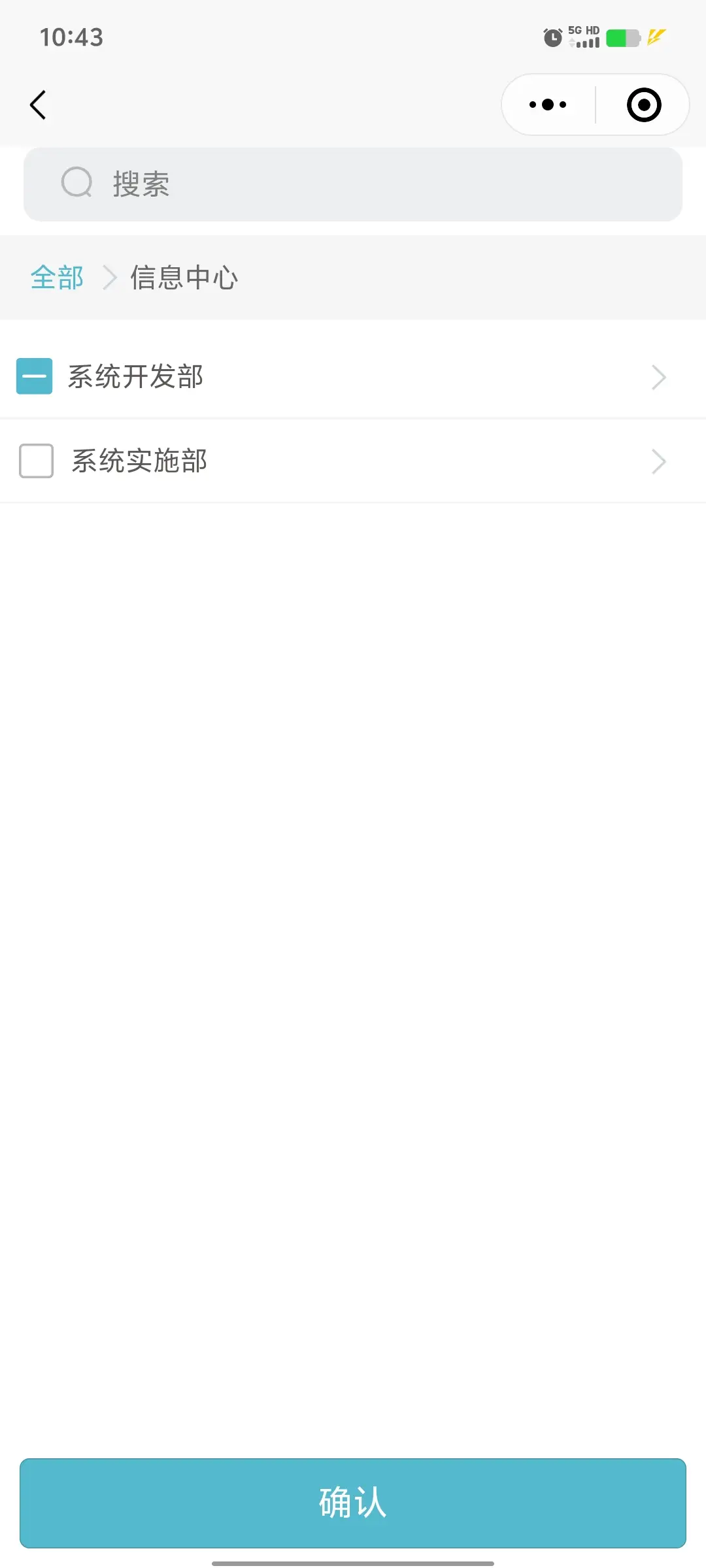Image resolution: width=706 pixels, height=1568 pixels.
Task: Go back using the top-left arrow
Action: click(38, 105)
